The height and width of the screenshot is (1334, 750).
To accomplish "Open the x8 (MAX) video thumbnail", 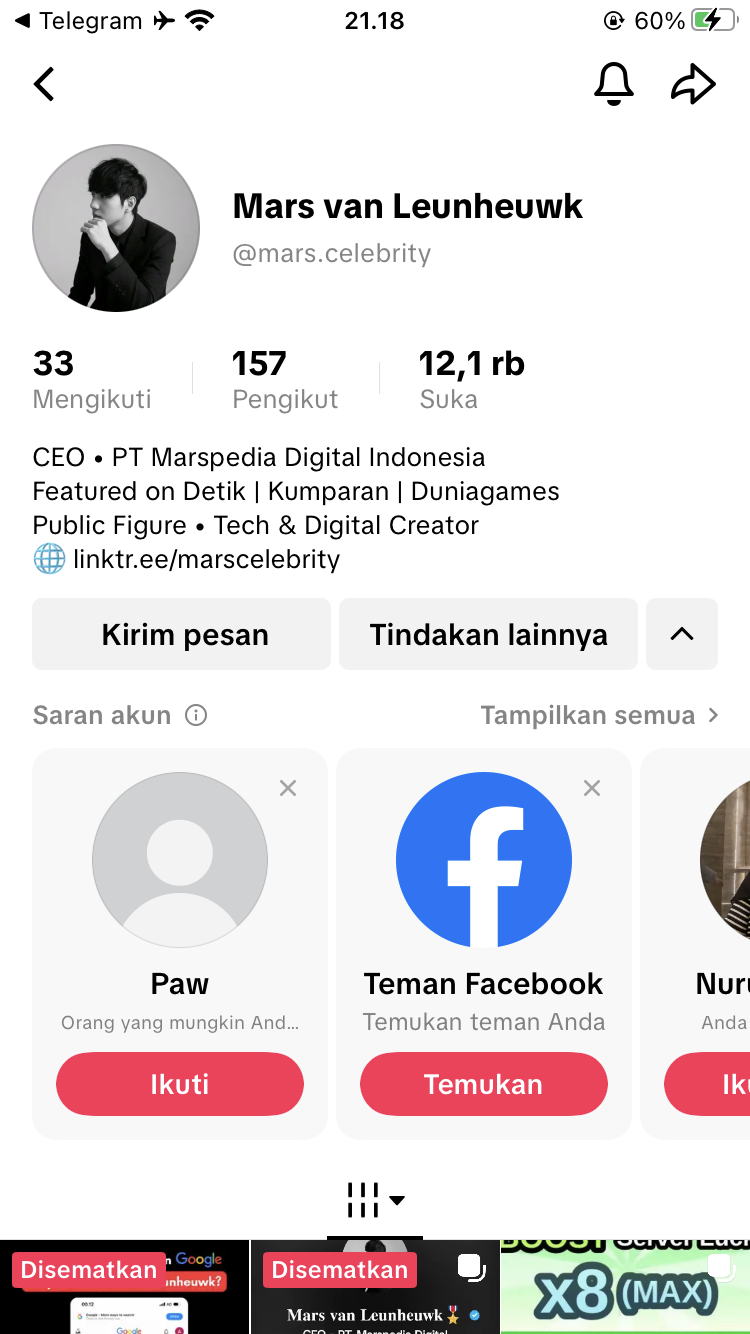I will pyautogui.click(x=625, y=1288).
